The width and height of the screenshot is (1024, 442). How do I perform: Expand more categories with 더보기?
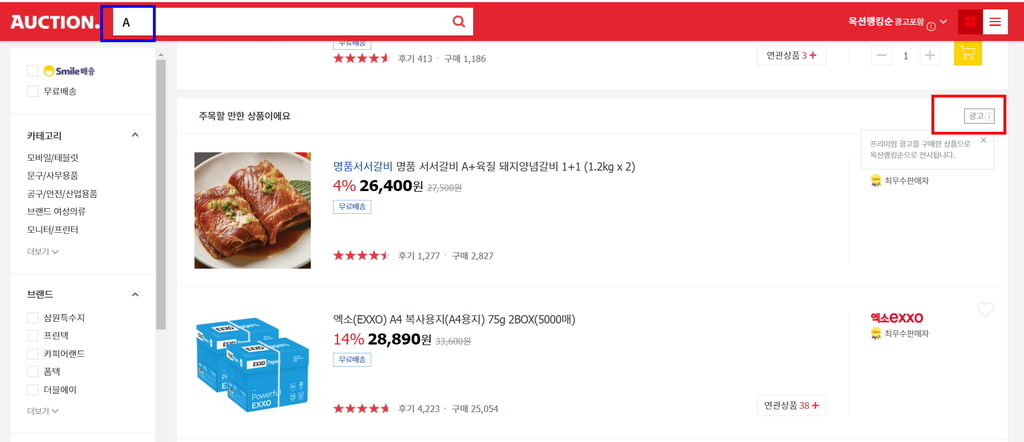[43, 252]
